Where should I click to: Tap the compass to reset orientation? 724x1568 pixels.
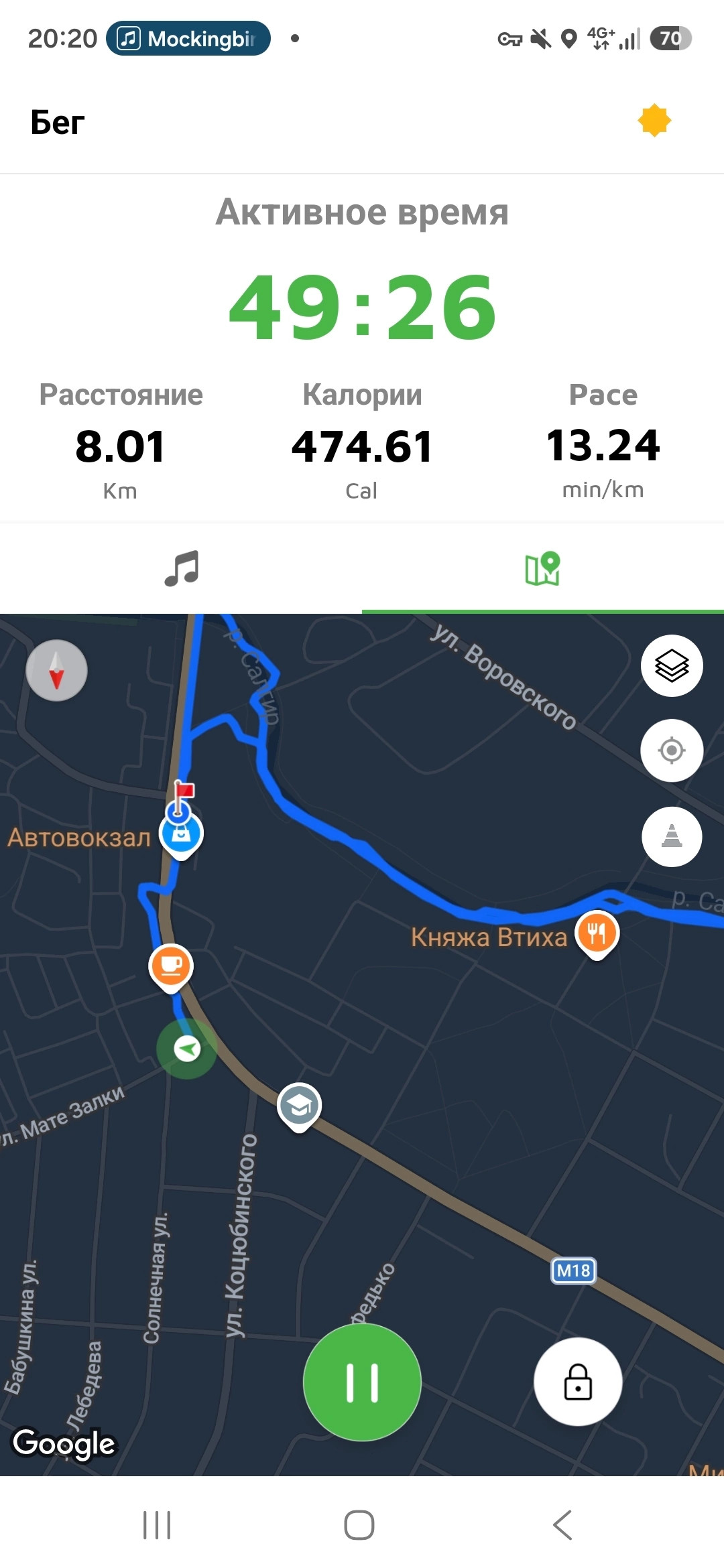(56, 671)
